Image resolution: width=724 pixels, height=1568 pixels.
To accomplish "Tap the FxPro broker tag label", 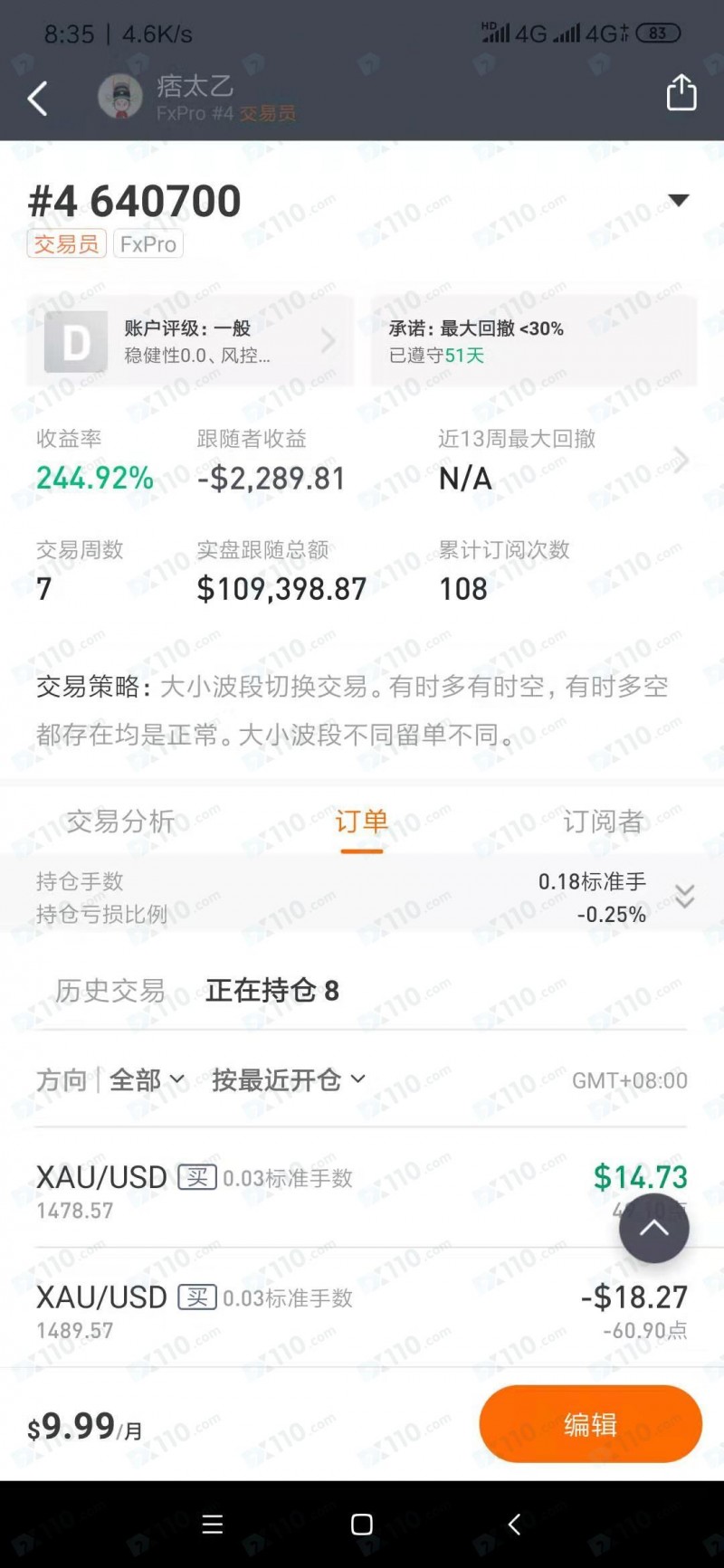I will pos(148,243).
